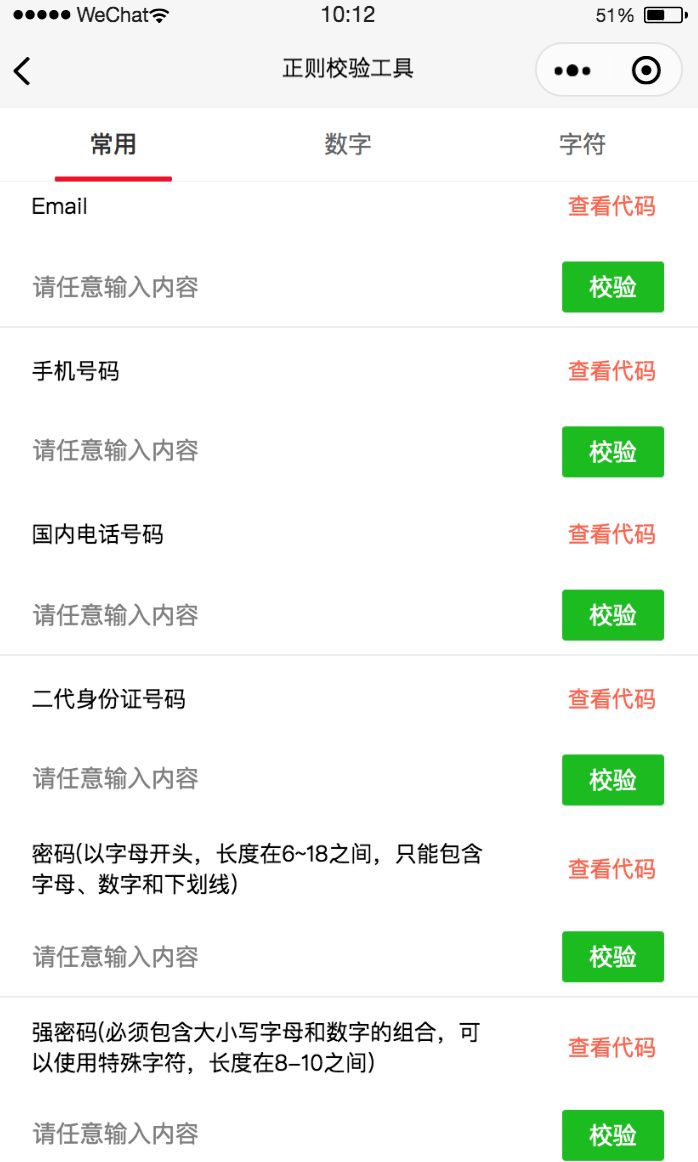Validate the 二代身份证号码 entry with 校验
The image size is (698, 1162).
click(612, 780)
